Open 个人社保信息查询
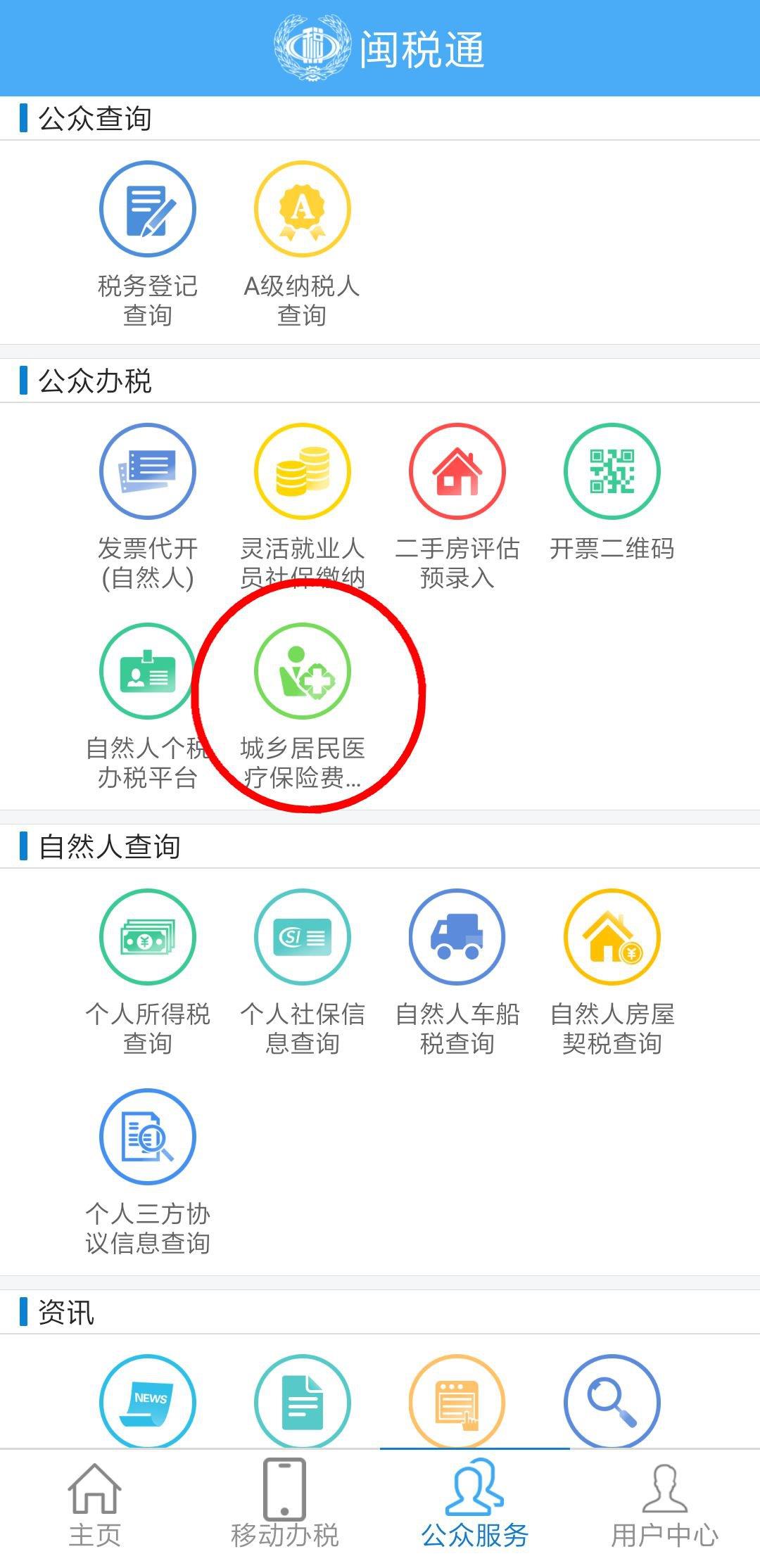 (302, 936)
